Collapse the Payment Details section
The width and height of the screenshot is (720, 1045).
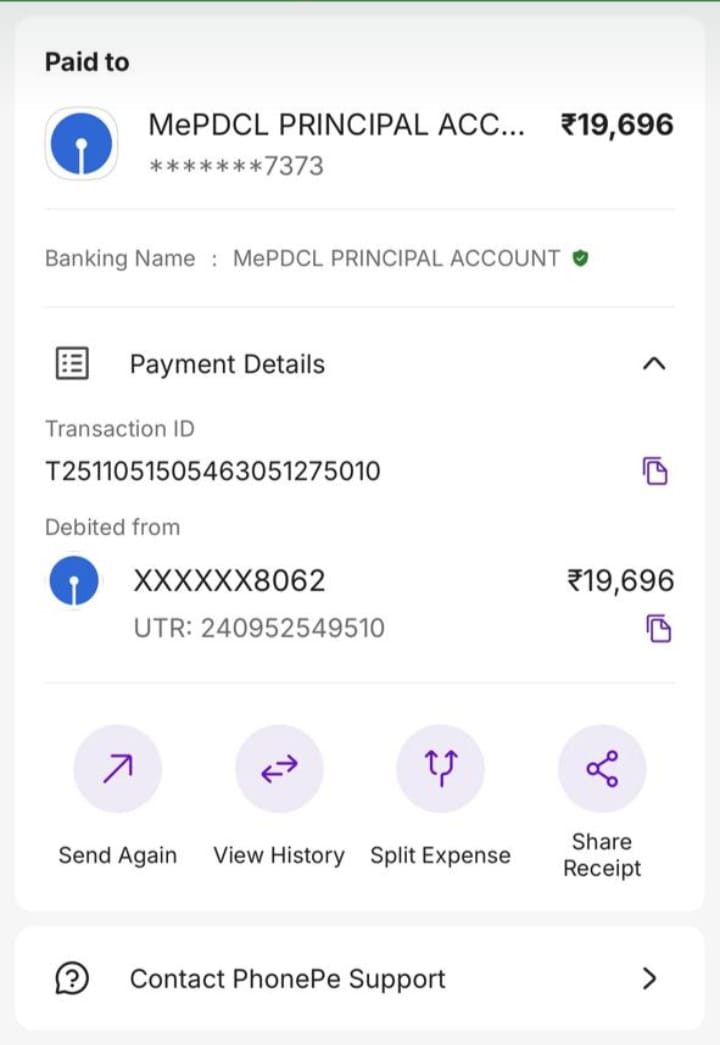653,364
